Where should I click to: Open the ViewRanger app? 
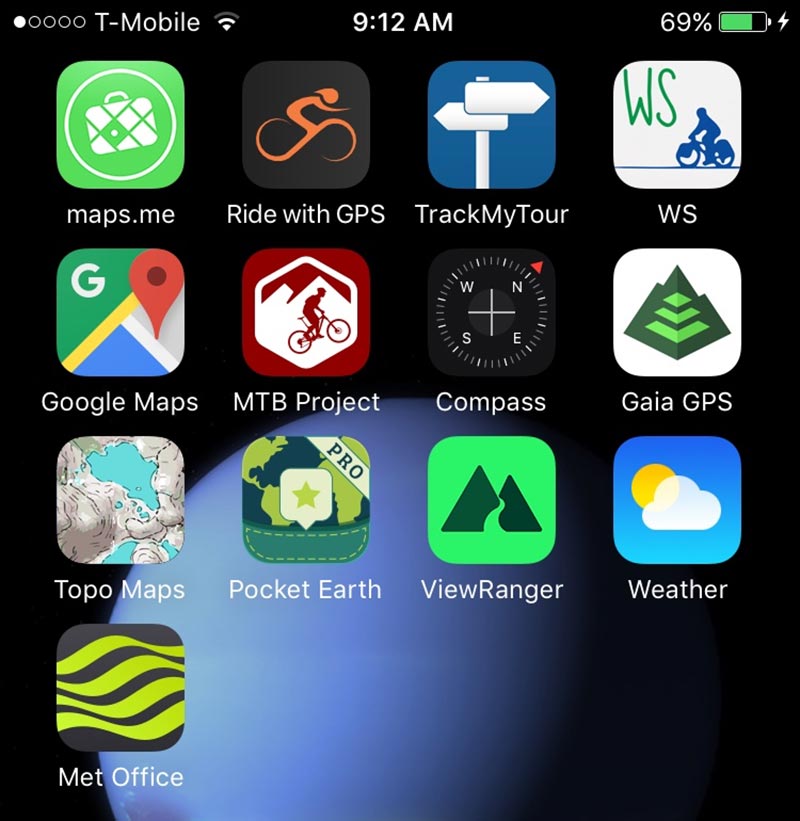pos(491,500)
